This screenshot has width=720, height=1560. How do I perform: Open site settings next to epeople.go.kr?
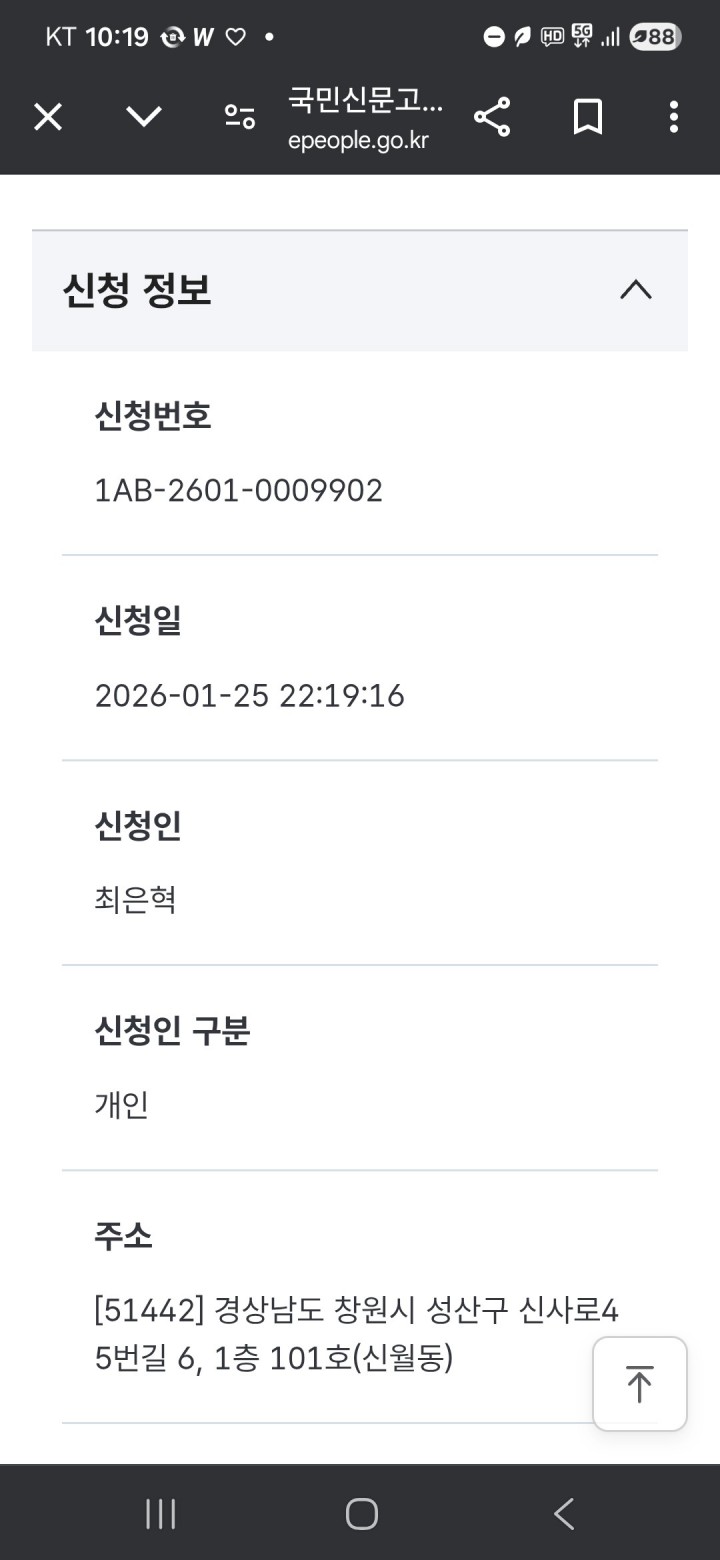[239, 117]
